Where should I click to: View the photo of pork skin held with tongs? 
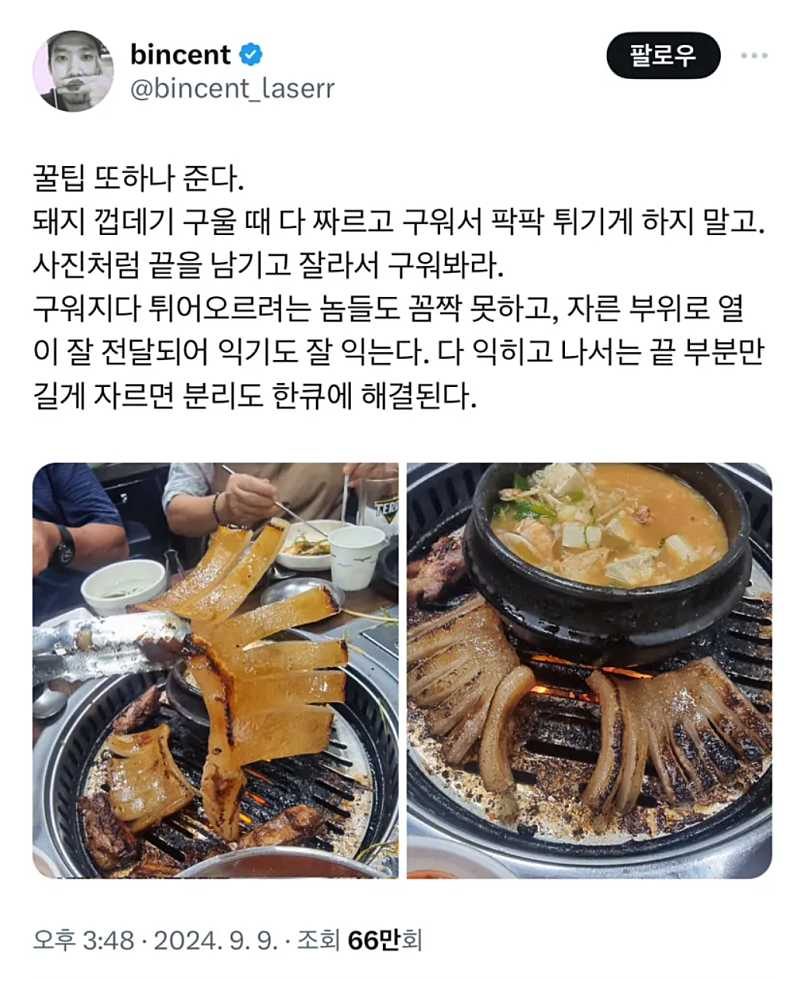pos(215,670)
